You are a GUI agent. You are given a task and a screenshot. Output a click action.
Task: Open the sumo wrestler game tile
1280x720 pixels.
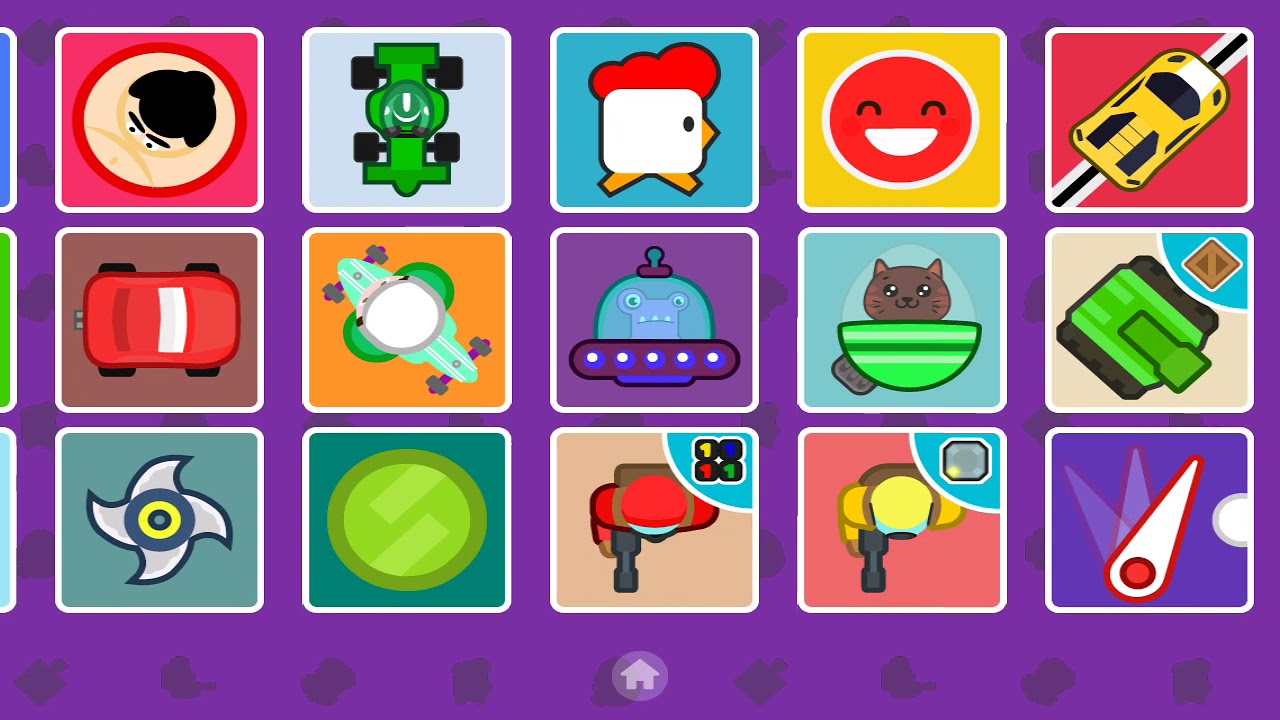pos(159,120)
